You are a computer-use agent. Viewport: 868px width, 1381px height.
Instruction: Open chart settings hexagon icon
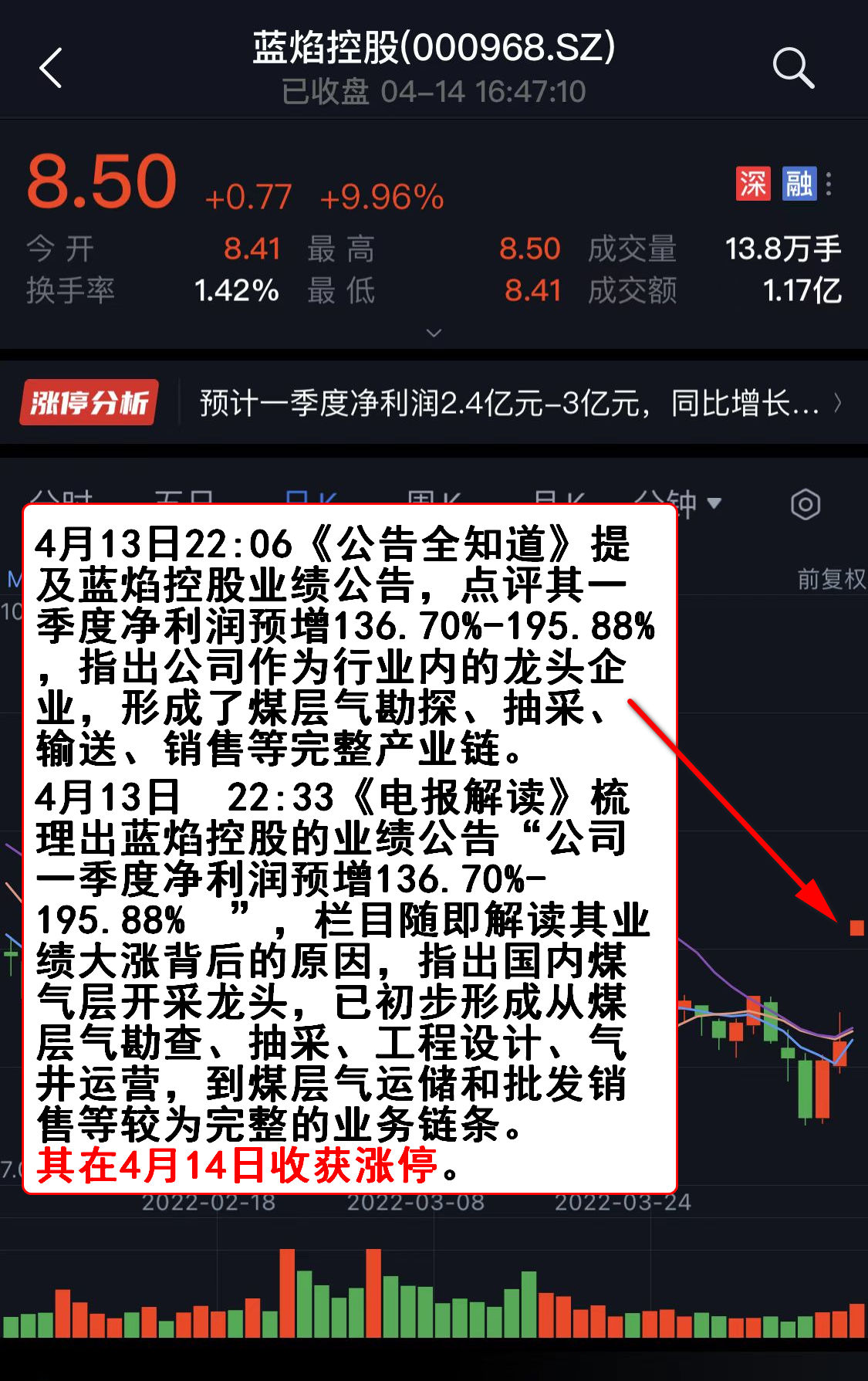(805, 505)
